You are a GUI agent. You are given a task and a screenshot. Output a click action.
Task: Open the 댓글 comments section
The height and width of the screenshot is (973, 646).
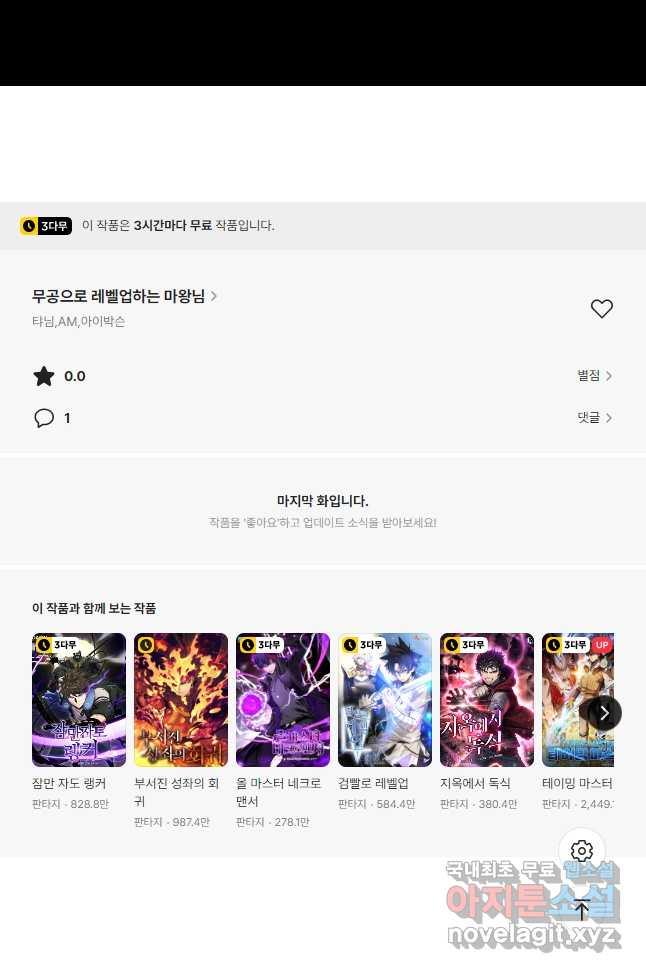tap(594, 418)
